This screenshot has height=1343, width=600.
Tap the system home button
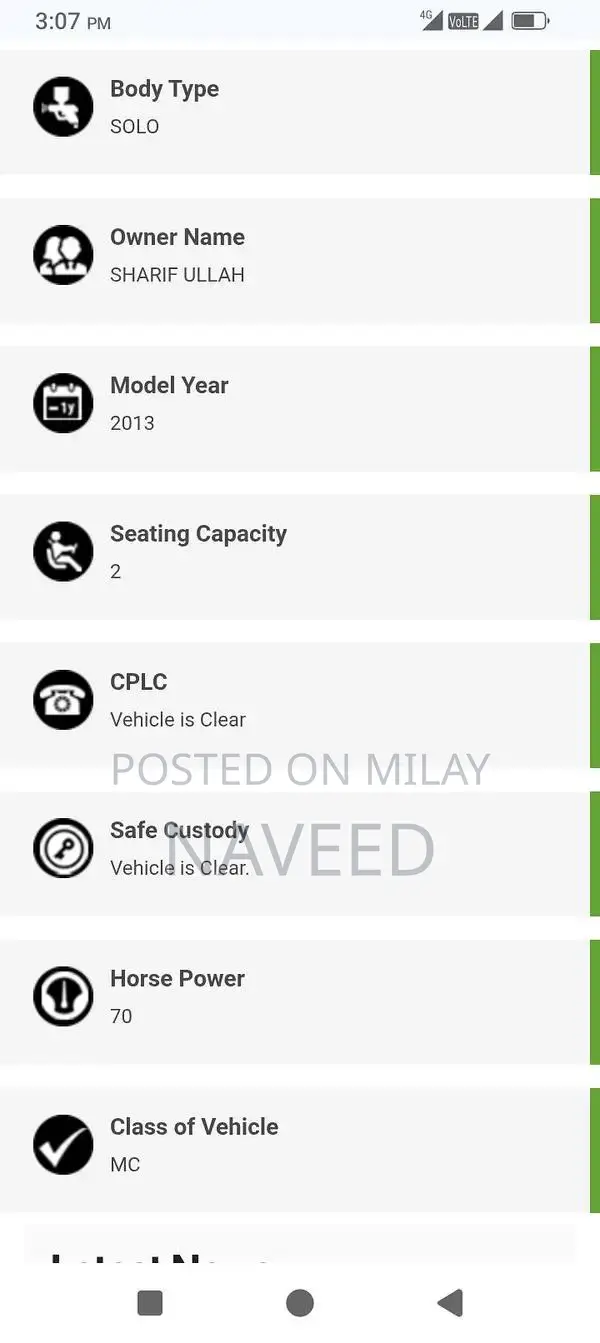pyautogui.click(x=300, y=1303)
